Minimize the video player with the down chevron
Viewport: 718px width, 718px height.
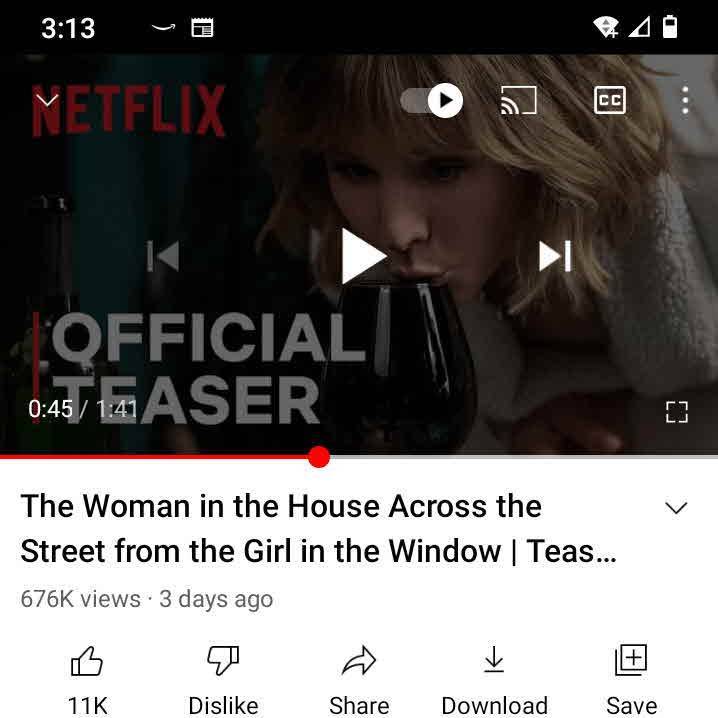[x=46, y=100]
